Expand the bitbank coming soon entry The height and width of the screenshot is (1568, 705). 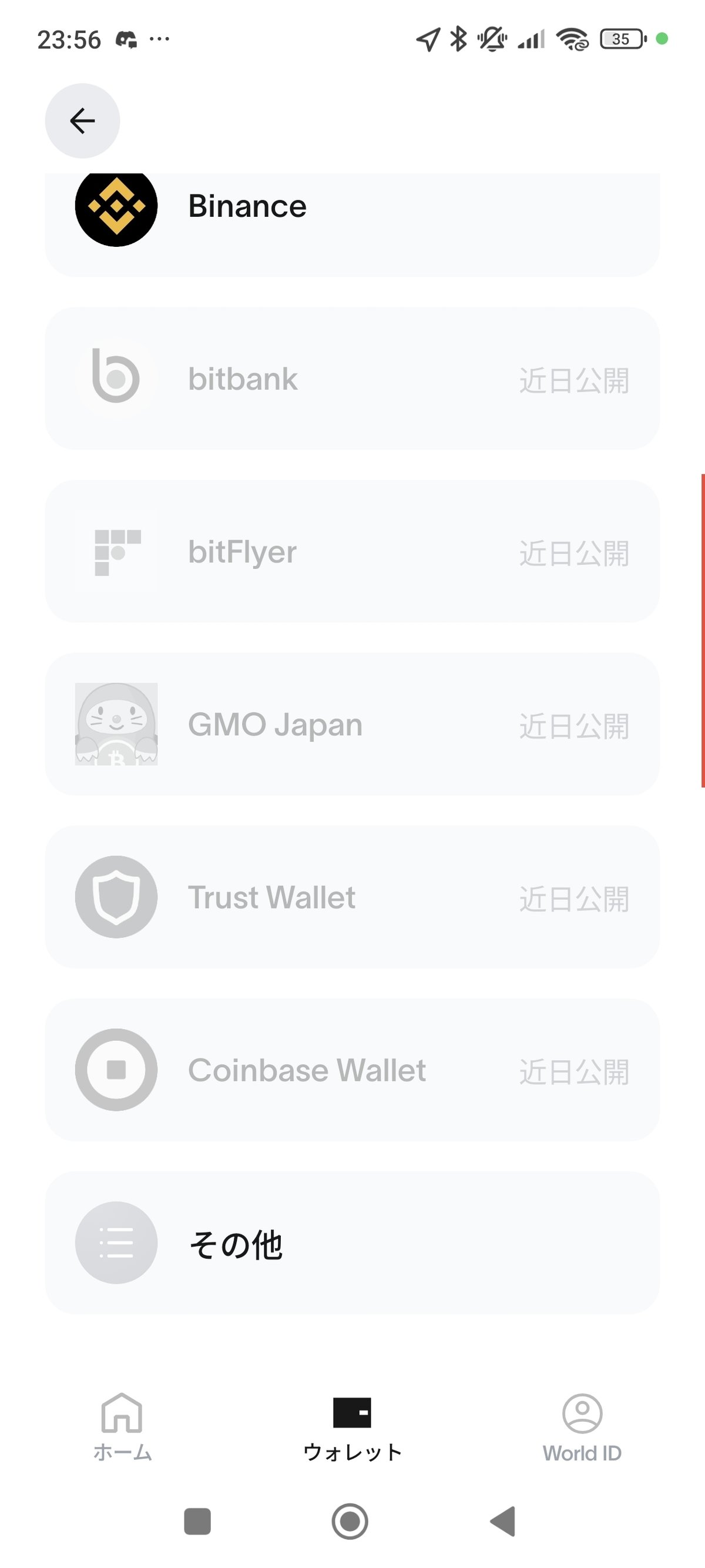351,377
